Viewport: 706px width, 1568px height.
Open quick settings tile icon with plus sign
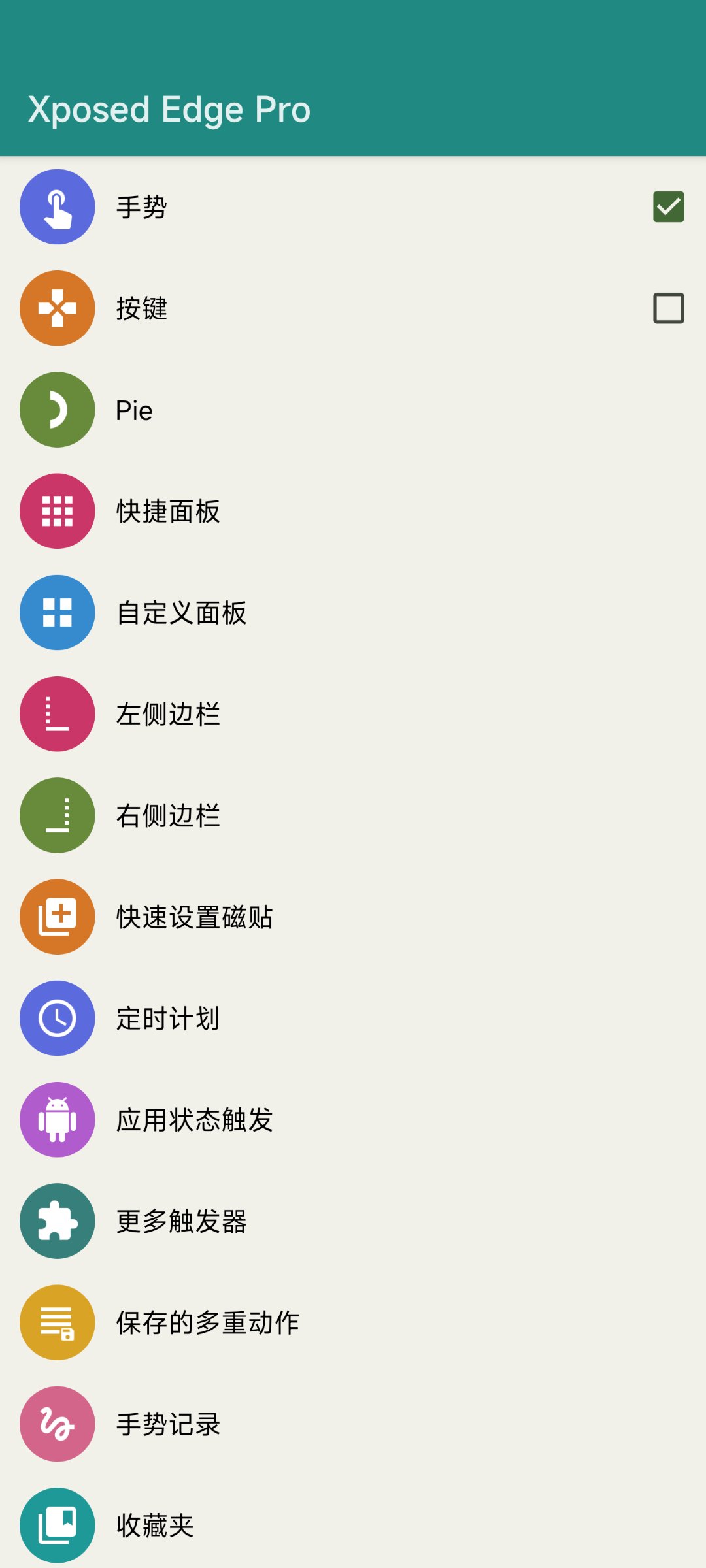[x=57, y=916]
